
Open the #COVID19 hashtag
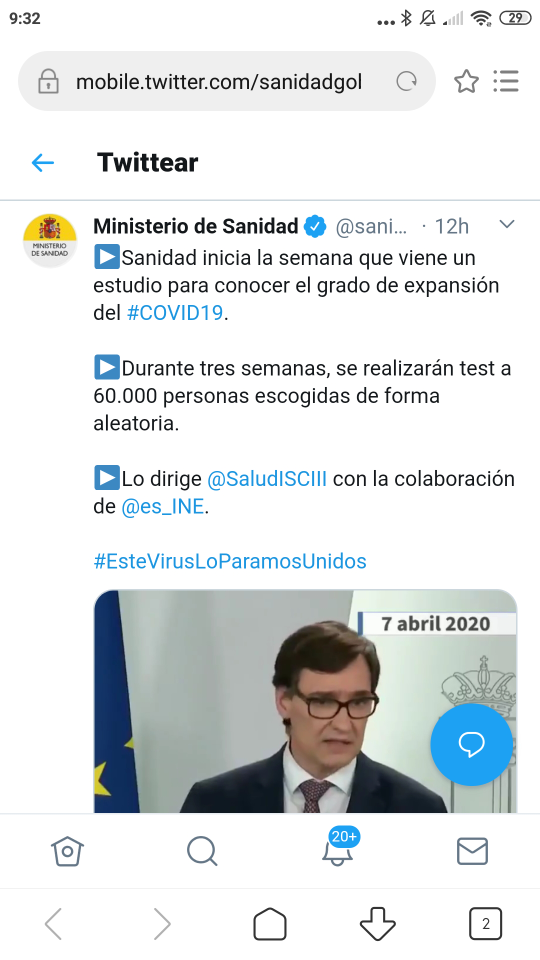[175, 313]
